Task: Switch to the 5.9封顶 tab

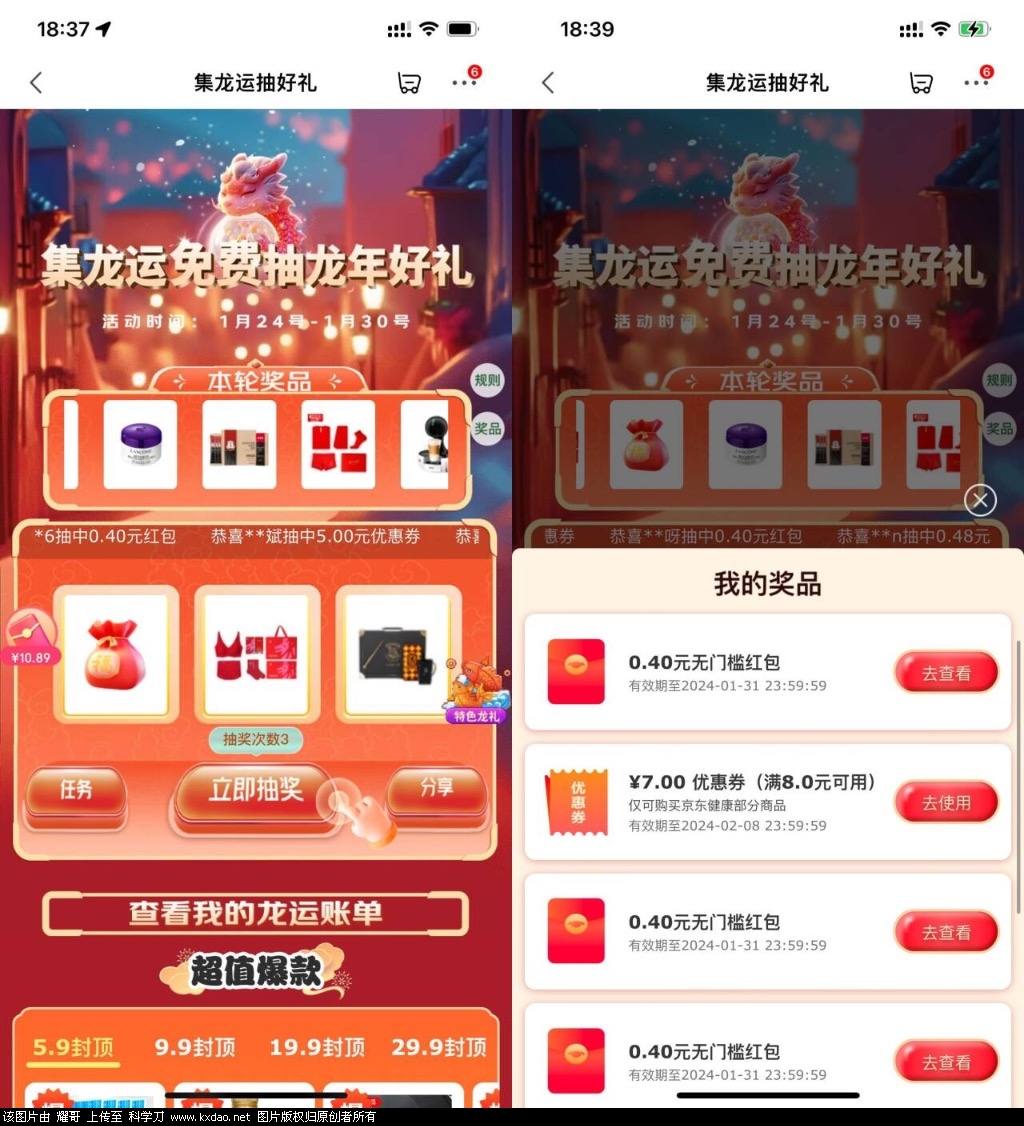Action: pyautogui.click(x=73, y=1047)
